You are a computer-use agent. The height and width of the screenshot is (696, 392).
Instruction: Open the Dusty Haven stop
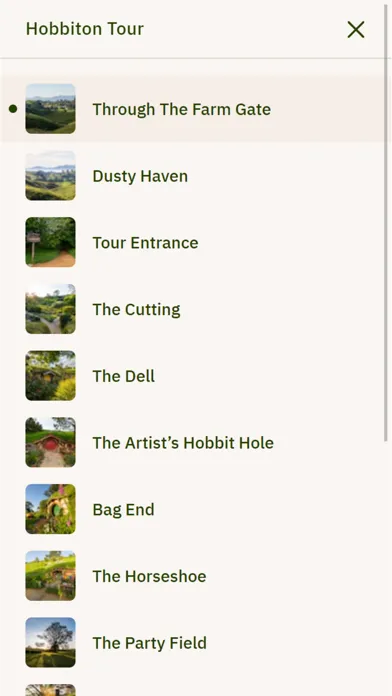coord(194,176)
